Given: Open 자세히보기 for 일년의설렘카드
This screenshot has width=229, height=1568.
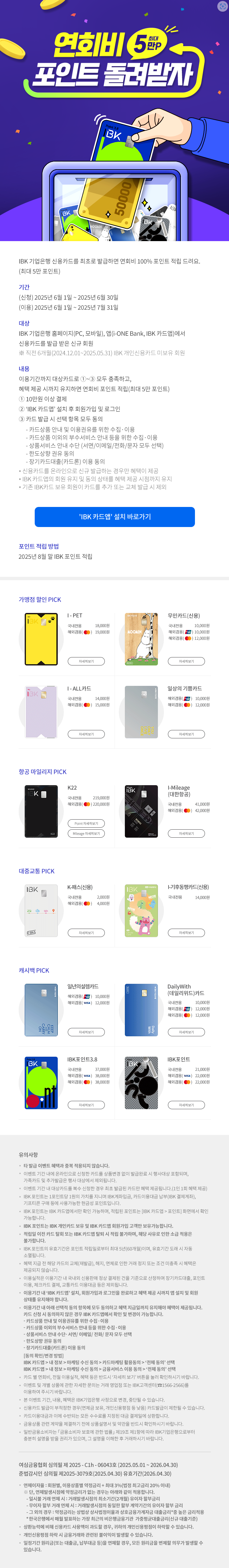Looking at the screenshot, I should coord(86,1032).
